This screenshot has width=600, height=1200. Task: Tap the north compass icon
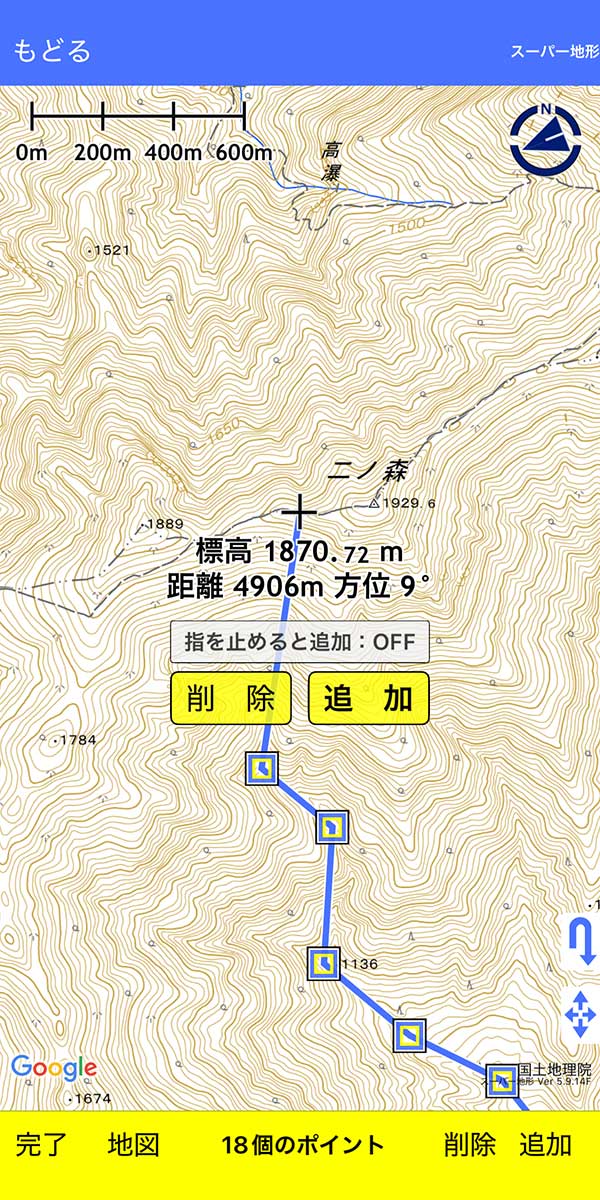545,140
